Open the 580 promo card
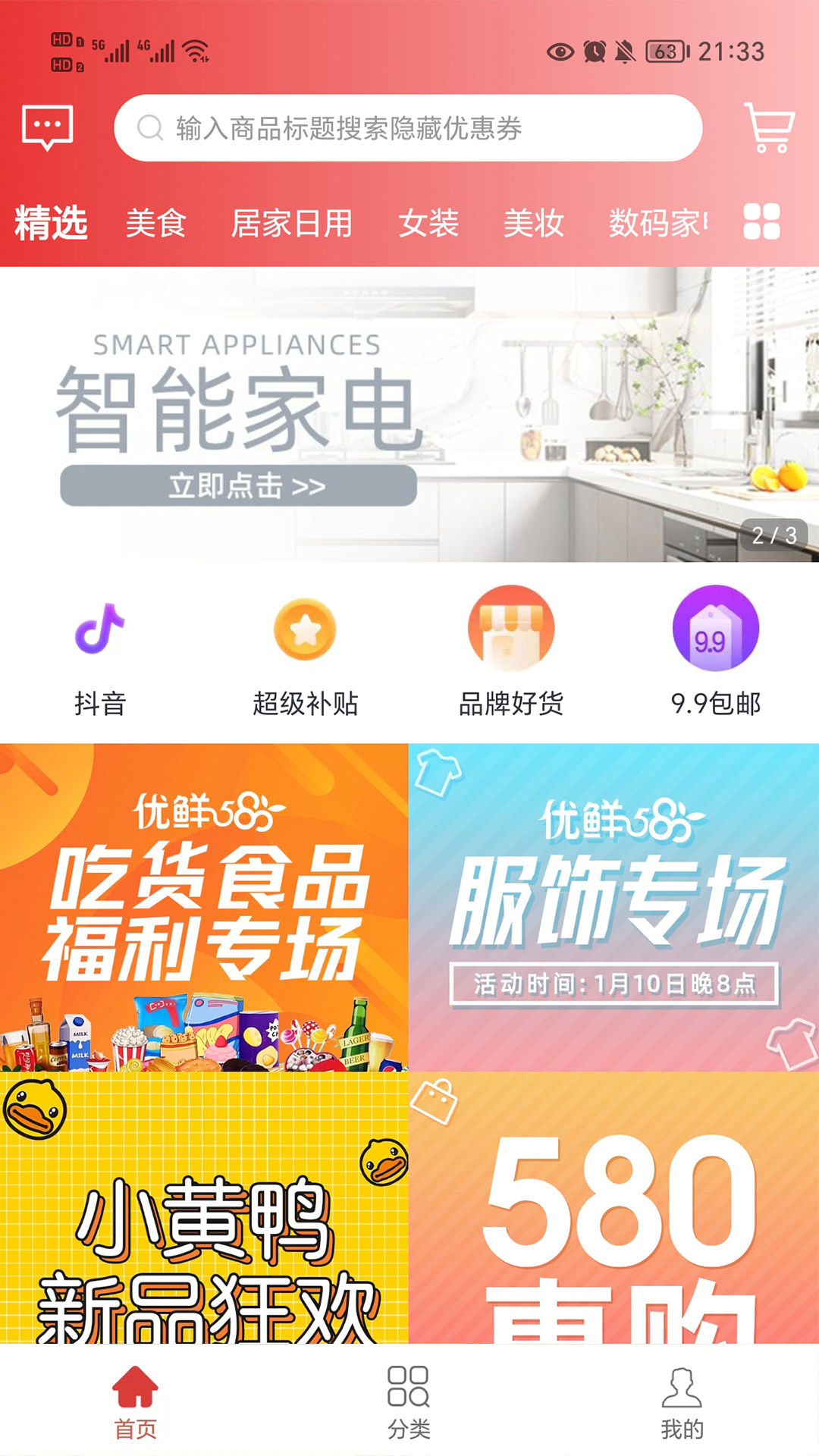The image size is (819, 1456). tap(613, 1207)
